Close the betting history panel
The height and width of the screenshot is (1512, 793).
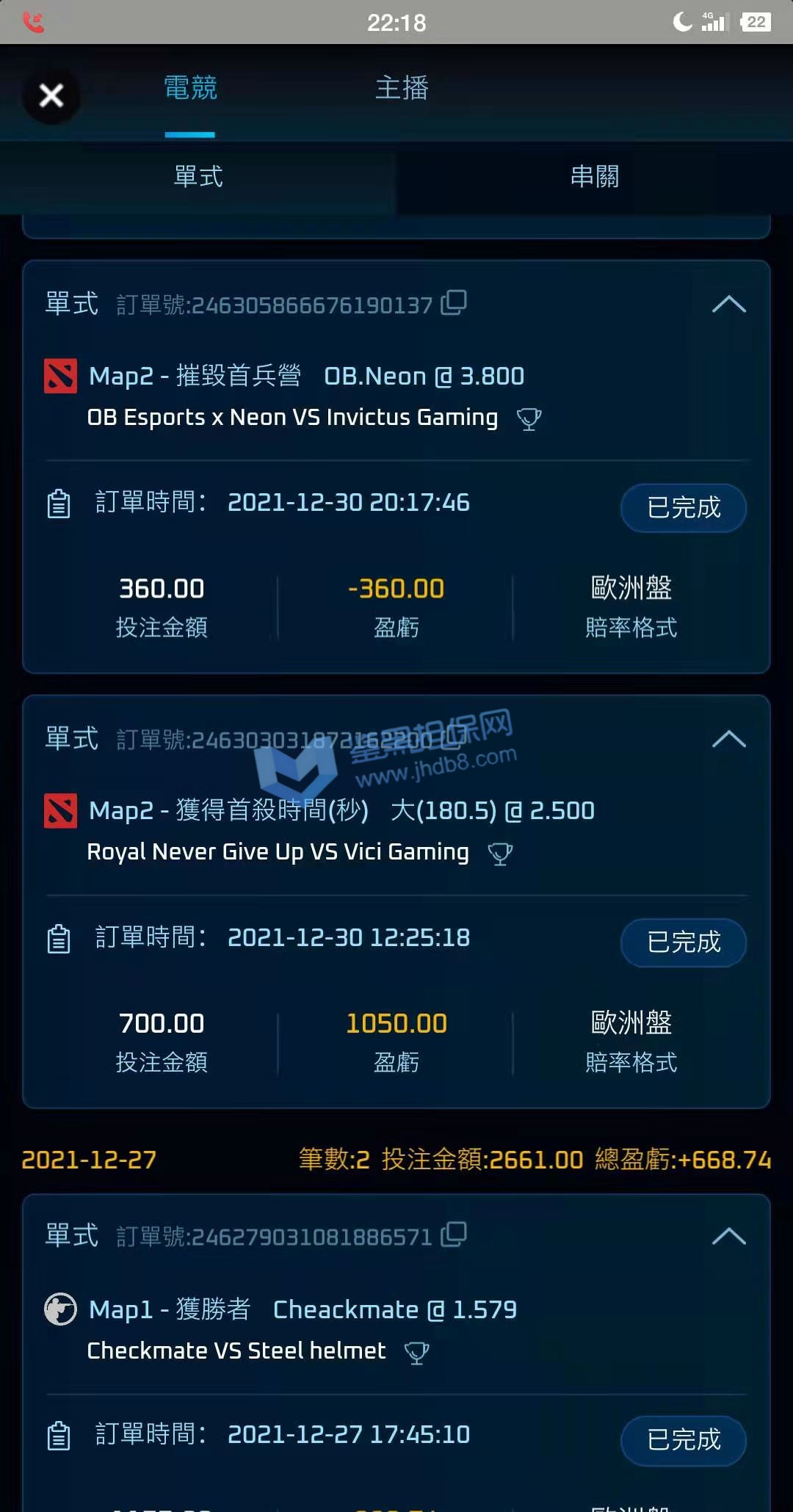(x=51, y=95)
